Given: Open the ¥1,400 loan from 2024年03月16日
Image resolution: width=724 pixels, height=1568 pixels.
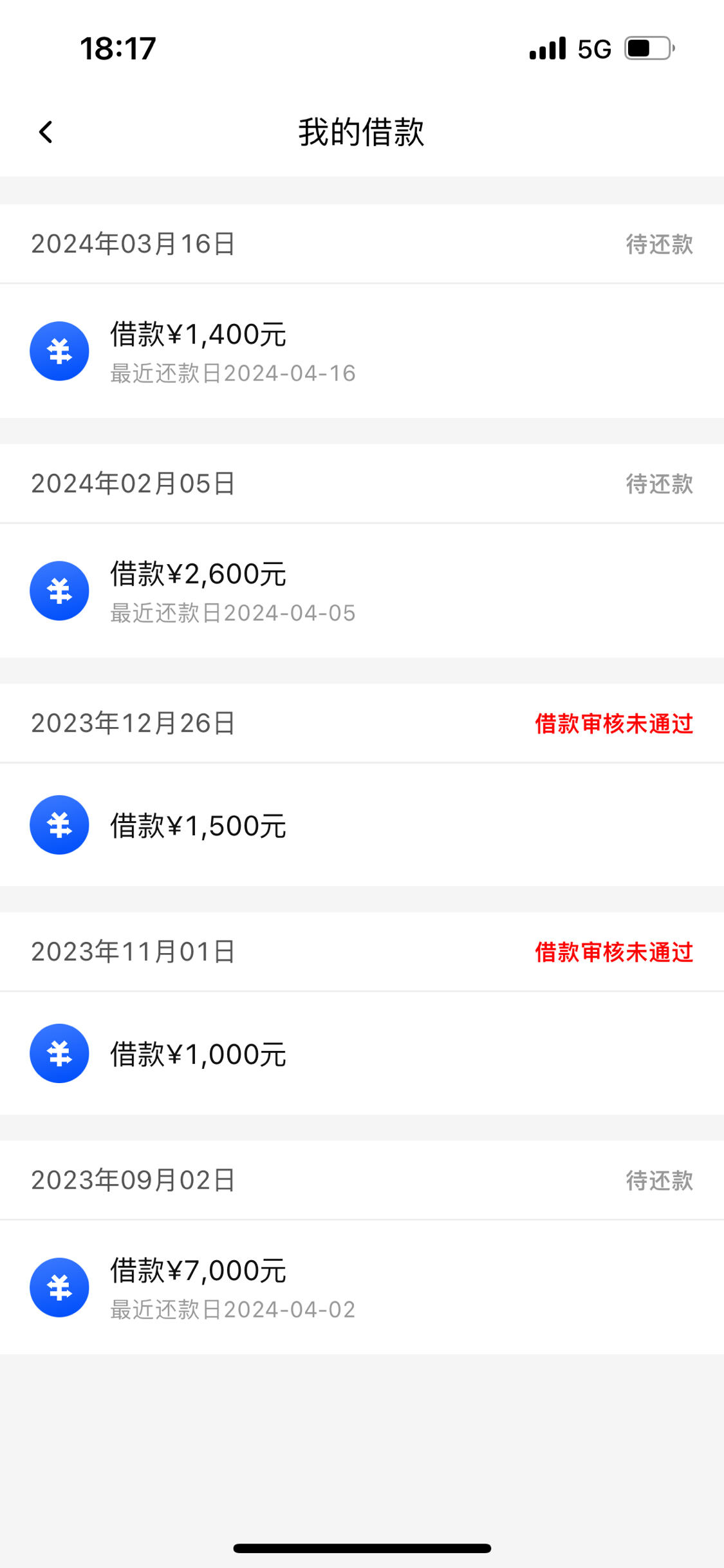Looking at the screenshot, I should (x=362, y=351).
